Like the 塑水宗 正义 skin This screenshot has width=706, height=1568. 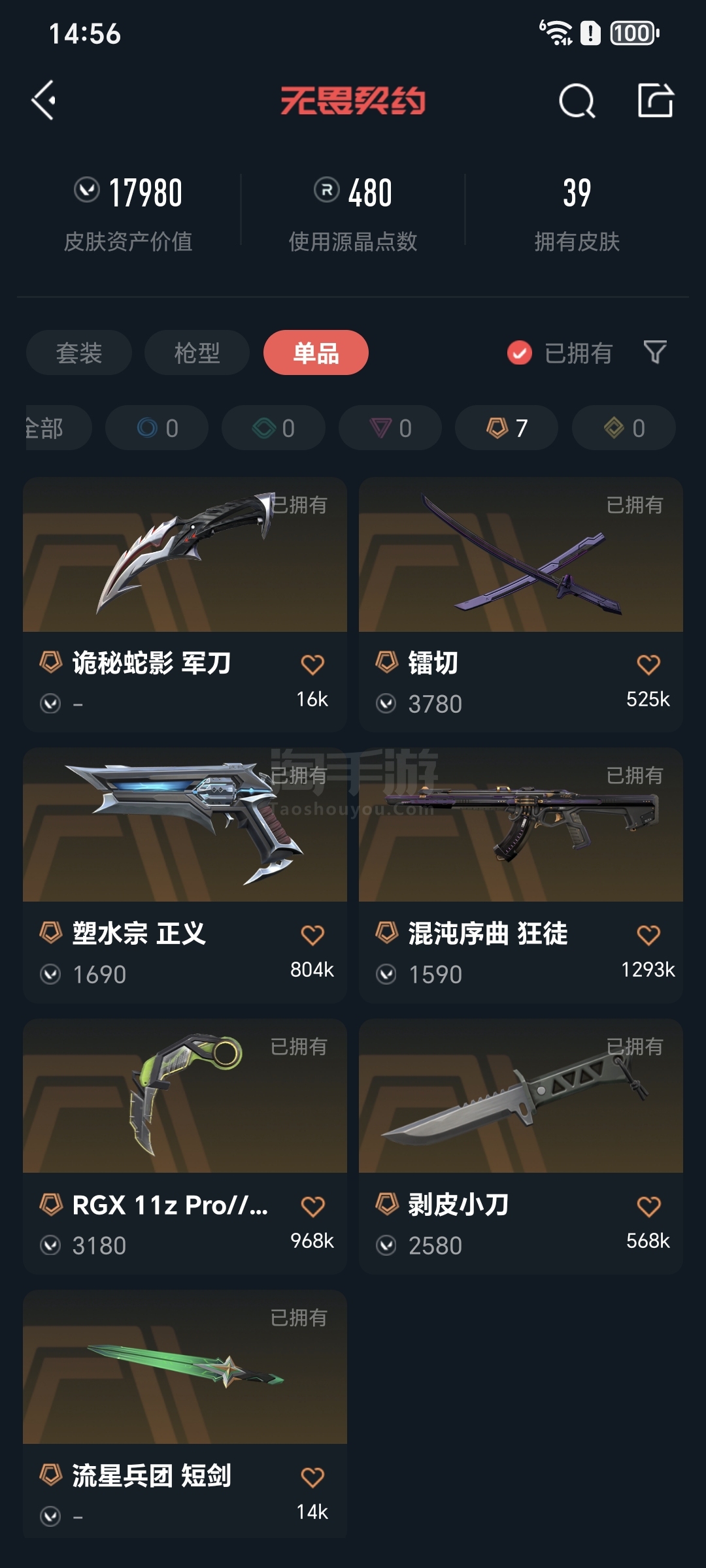(312, 935)
